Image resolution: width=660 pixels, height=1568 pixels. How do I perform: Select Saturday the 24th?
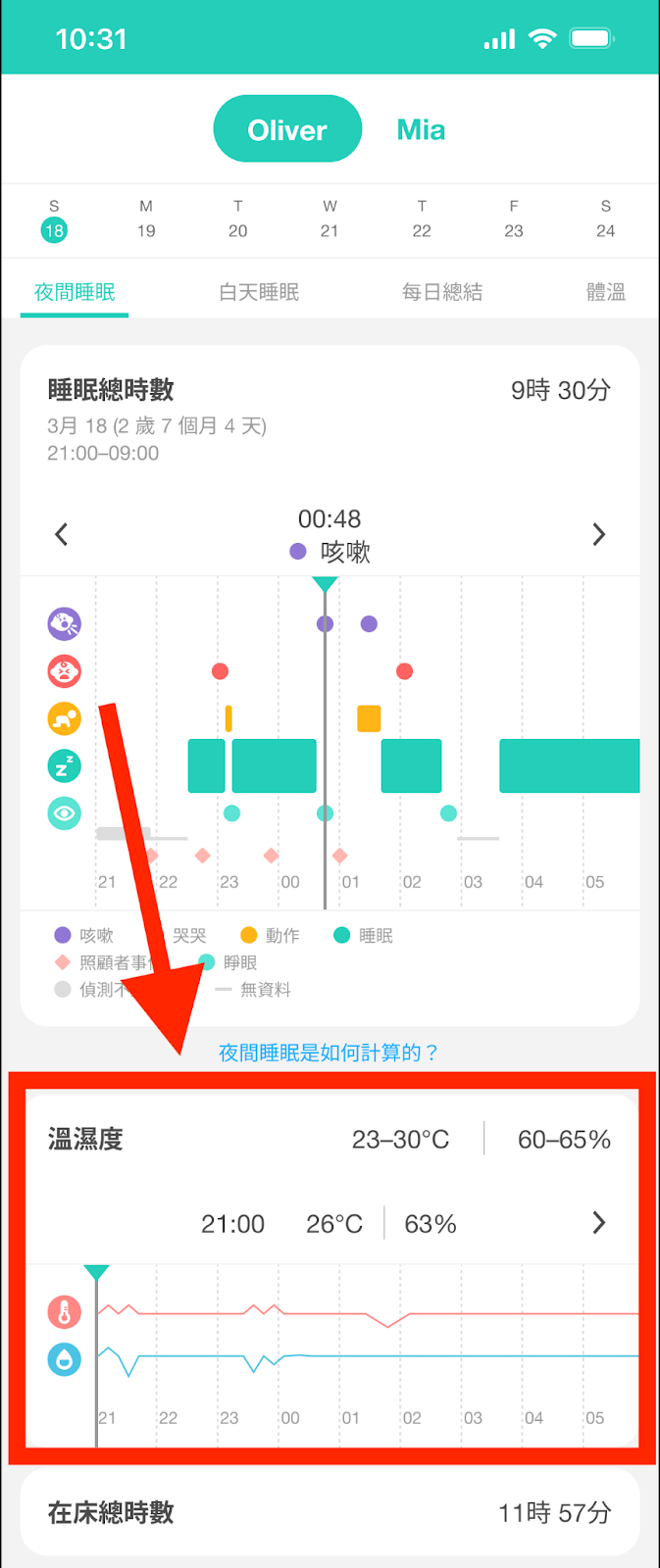pyautogui.click(x=605, y=220)
